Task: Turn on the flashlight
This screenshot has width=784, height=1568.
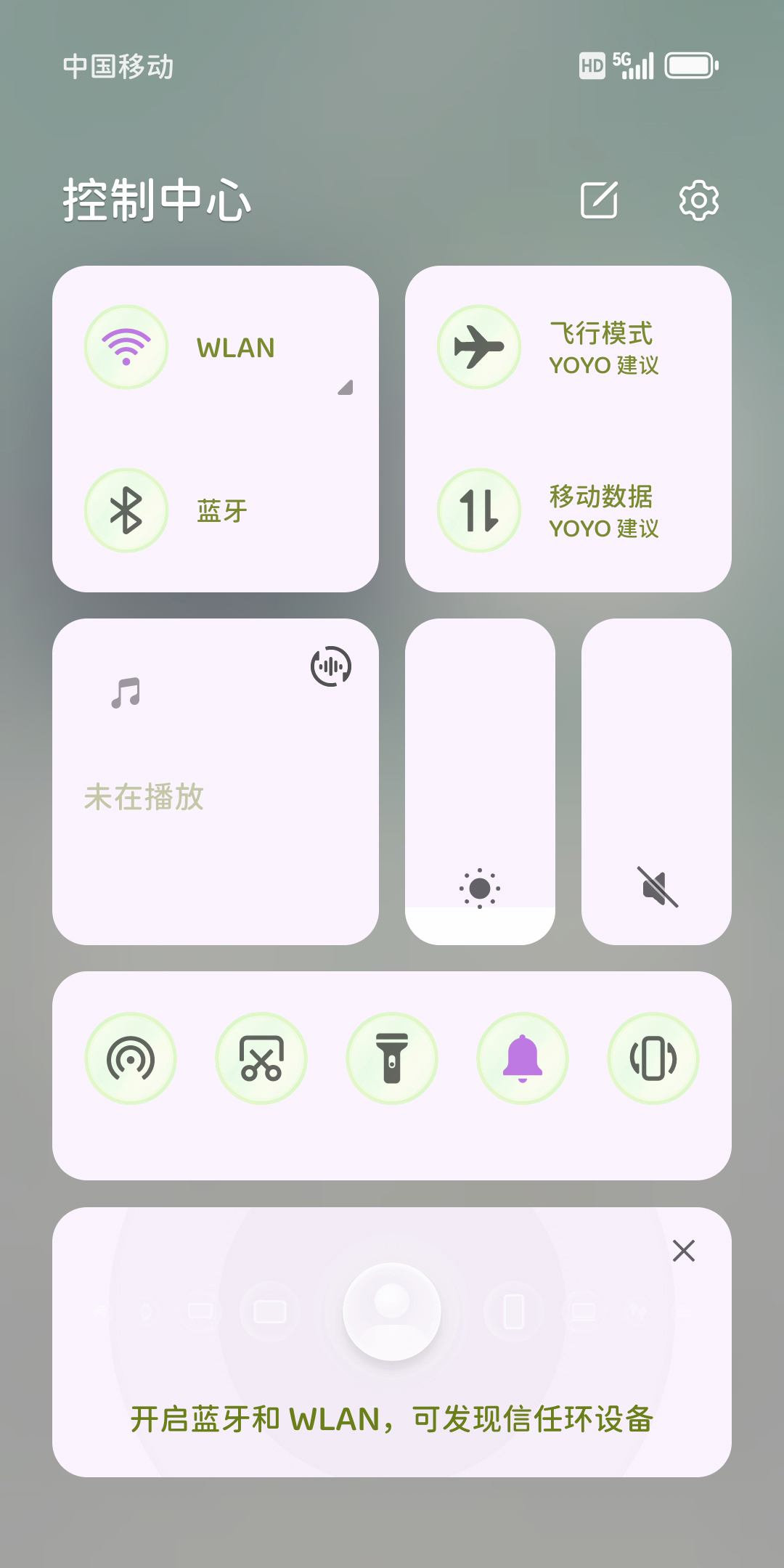Action: click(392, 1058)
